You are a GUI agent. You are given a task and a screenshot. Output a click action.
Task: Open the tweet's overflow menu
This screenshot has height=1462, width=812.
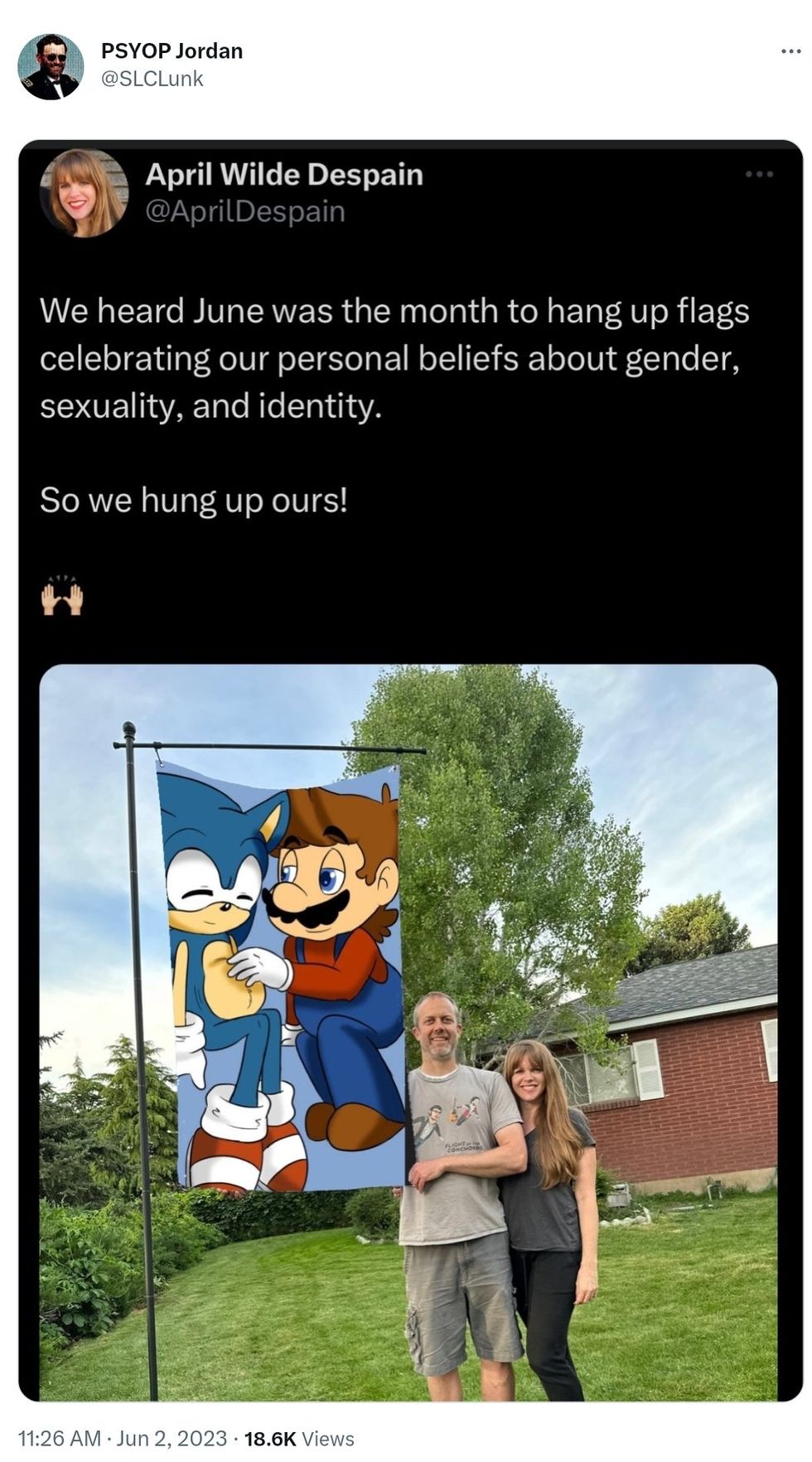point(790,52)
